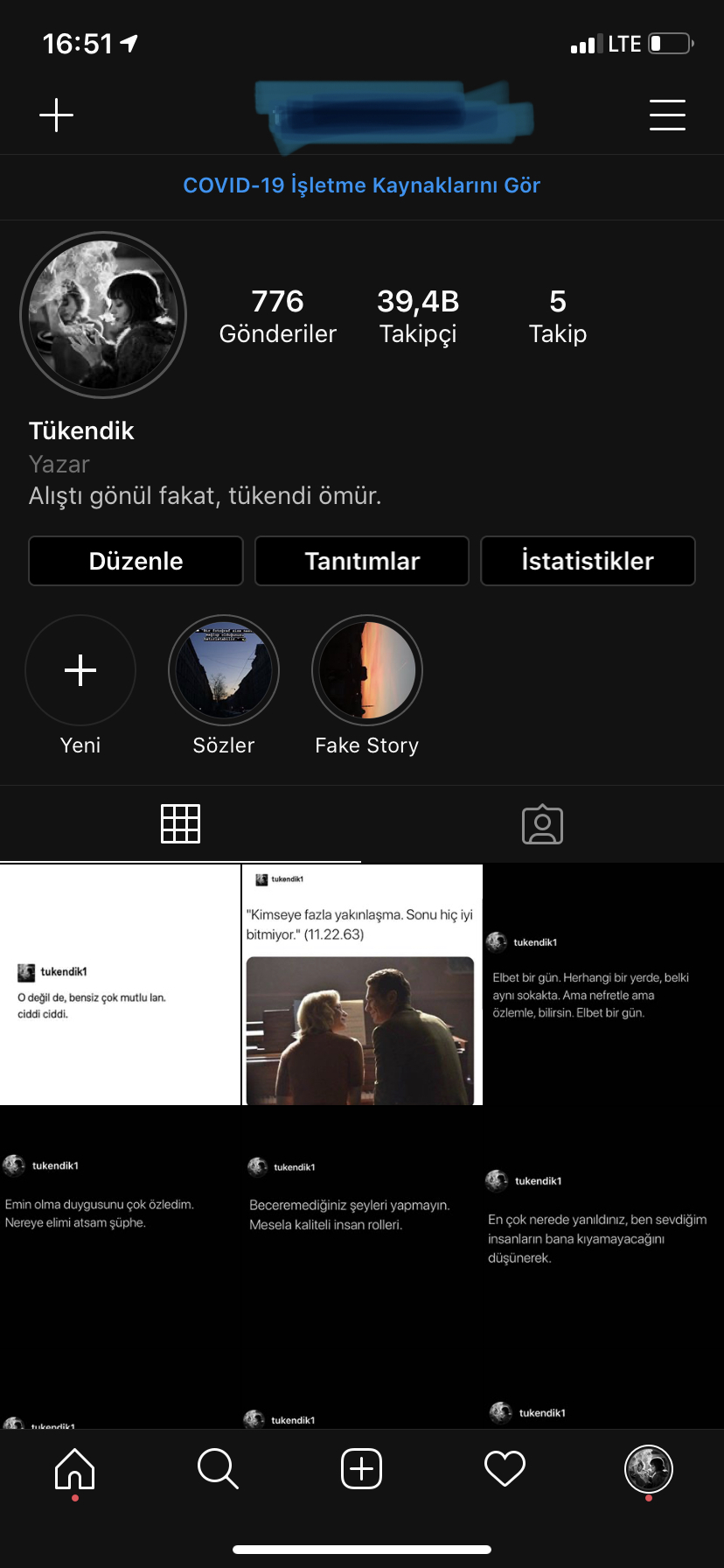724x1568 pixels.
Task: Open the hamburger menu
Action: point(667,115)
